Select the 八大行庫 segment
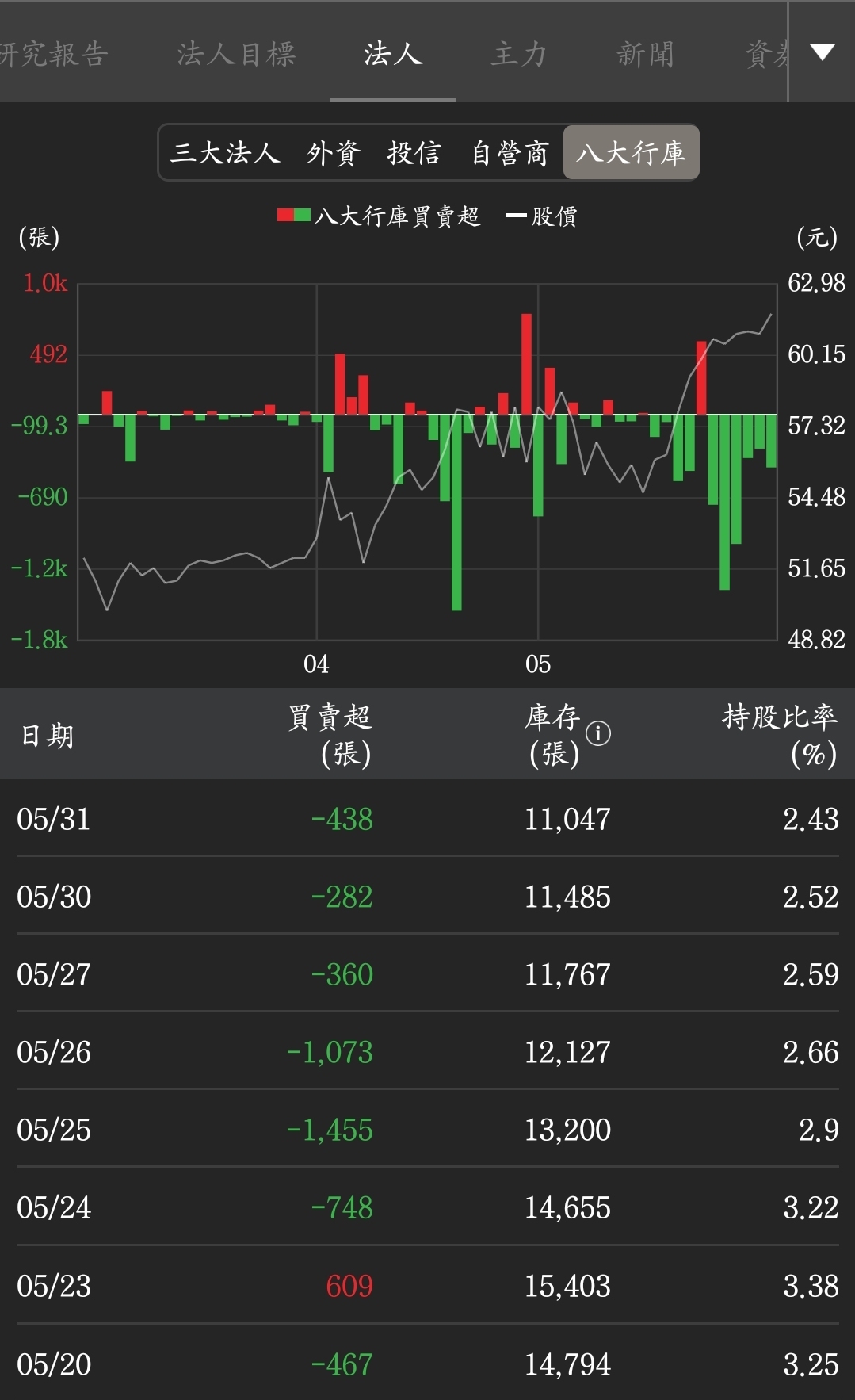Viewport: 855px width, 1400px height. click(631, 153)
